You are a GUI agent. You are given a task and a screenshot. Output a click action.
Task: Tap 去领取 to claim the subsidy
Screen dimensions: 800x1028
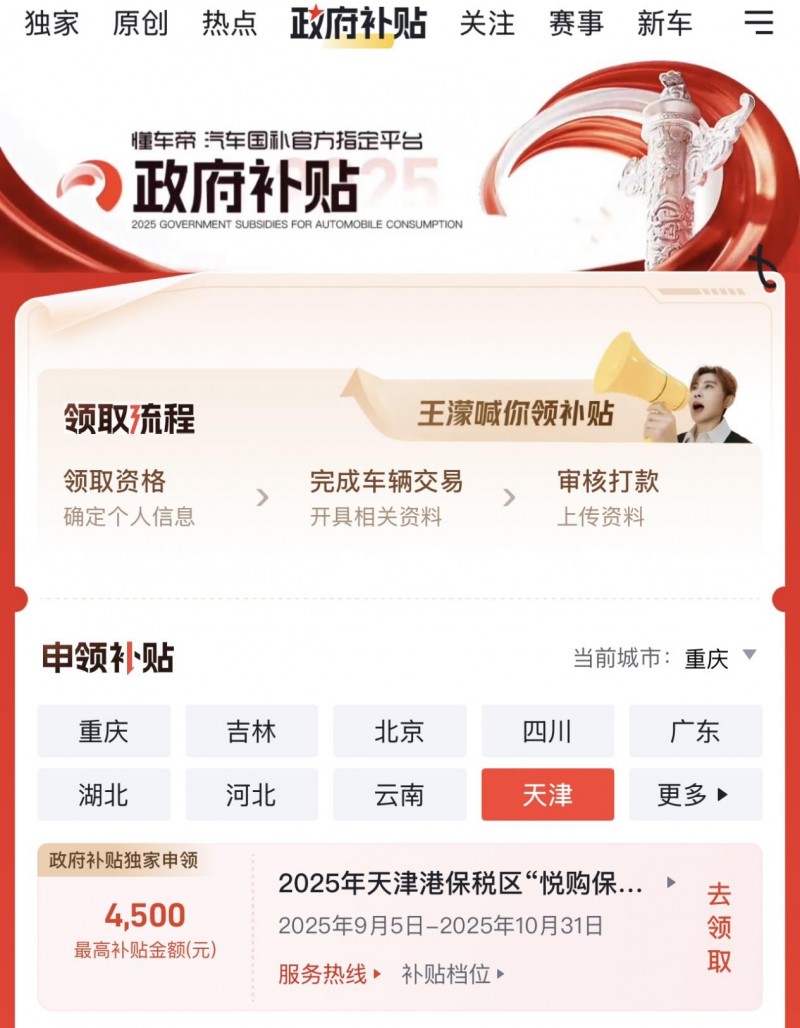pos(719,927)
